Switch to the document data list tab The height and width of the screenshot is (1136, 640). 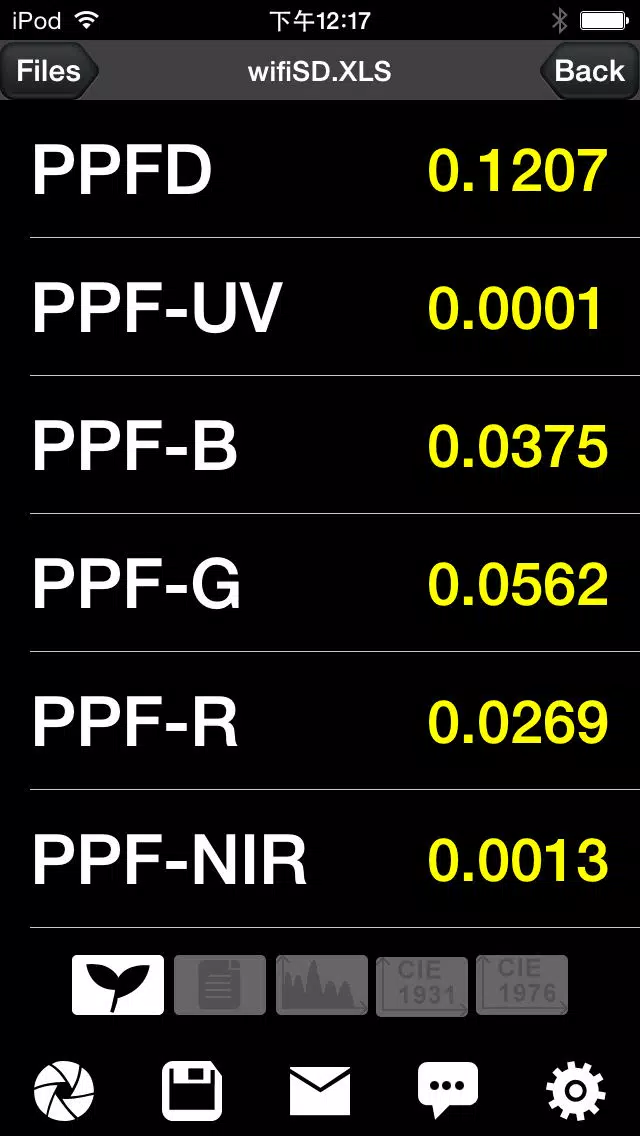tap(220, 985)
